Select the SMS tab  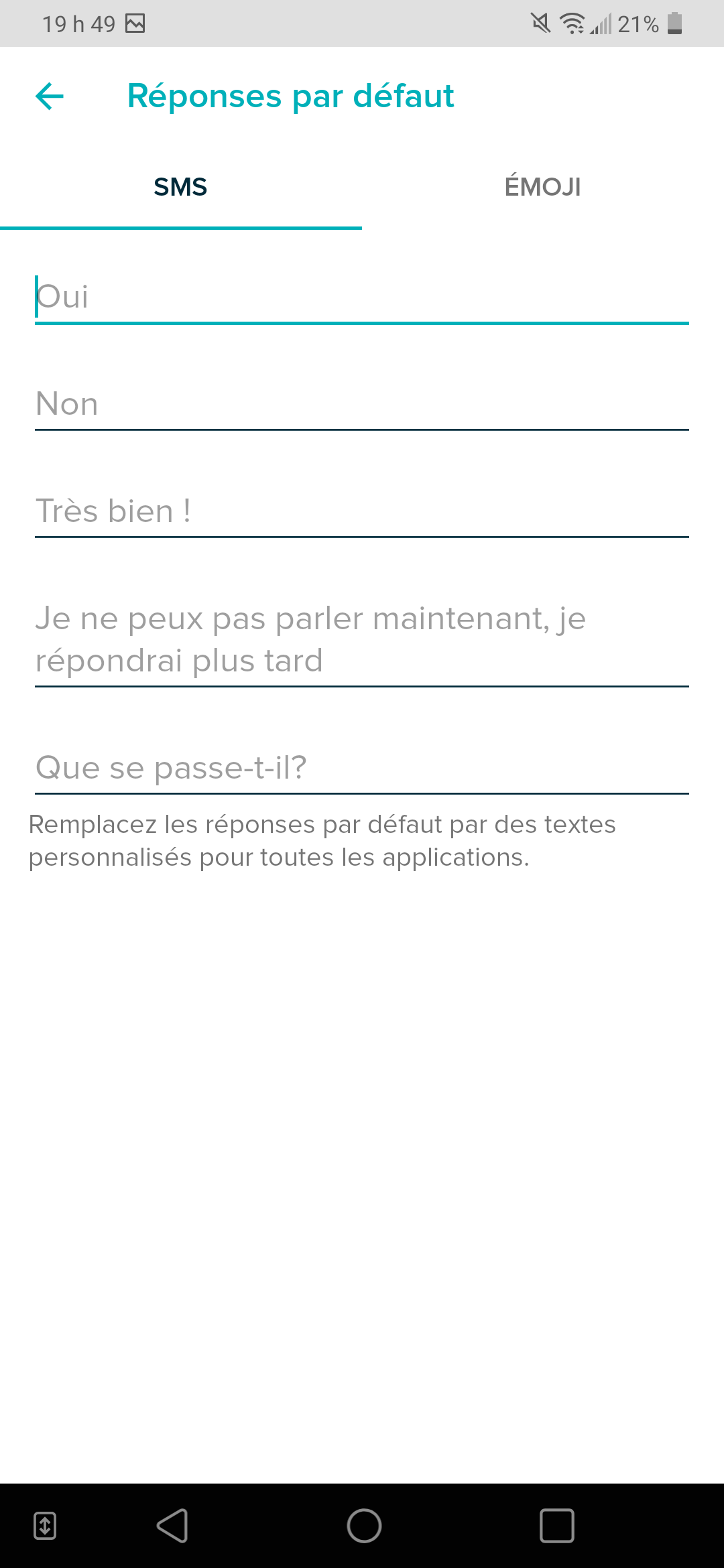pyautogui.click(x=180, y=187)
